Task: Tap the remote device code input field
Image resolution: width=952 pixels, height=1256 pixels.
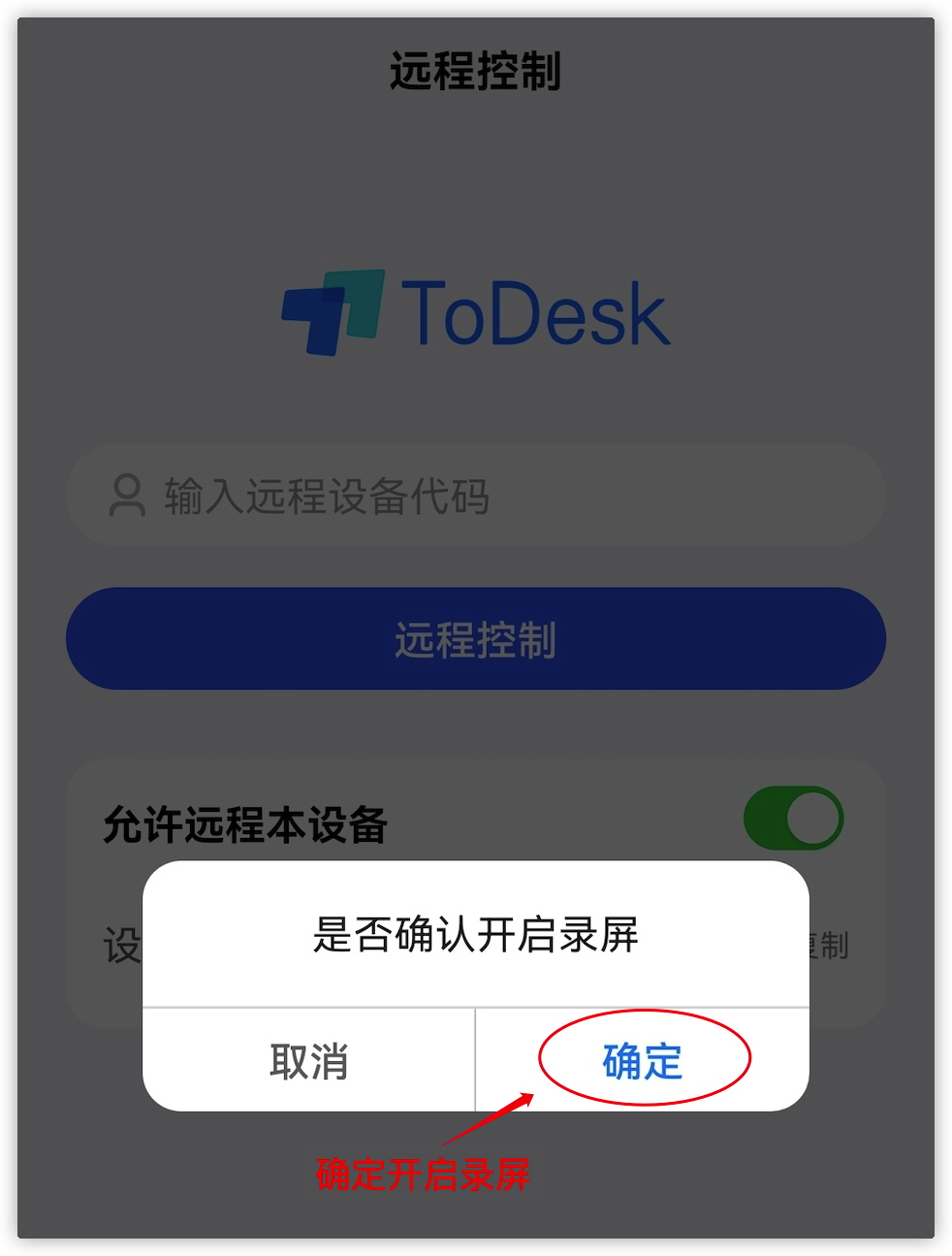Action: (476, 496)
